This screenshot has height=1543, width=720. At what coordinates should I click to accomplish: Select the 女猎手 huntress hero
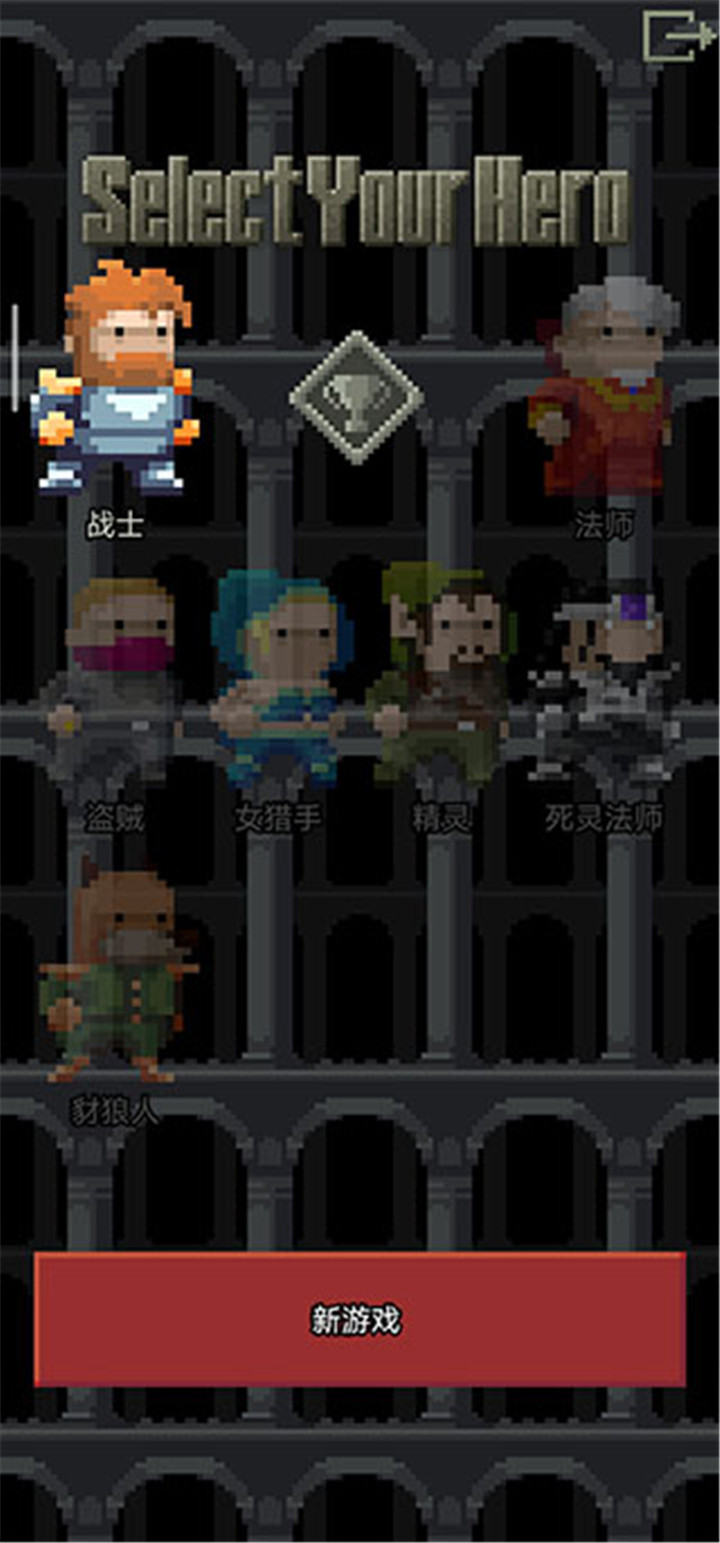[279, 679]
